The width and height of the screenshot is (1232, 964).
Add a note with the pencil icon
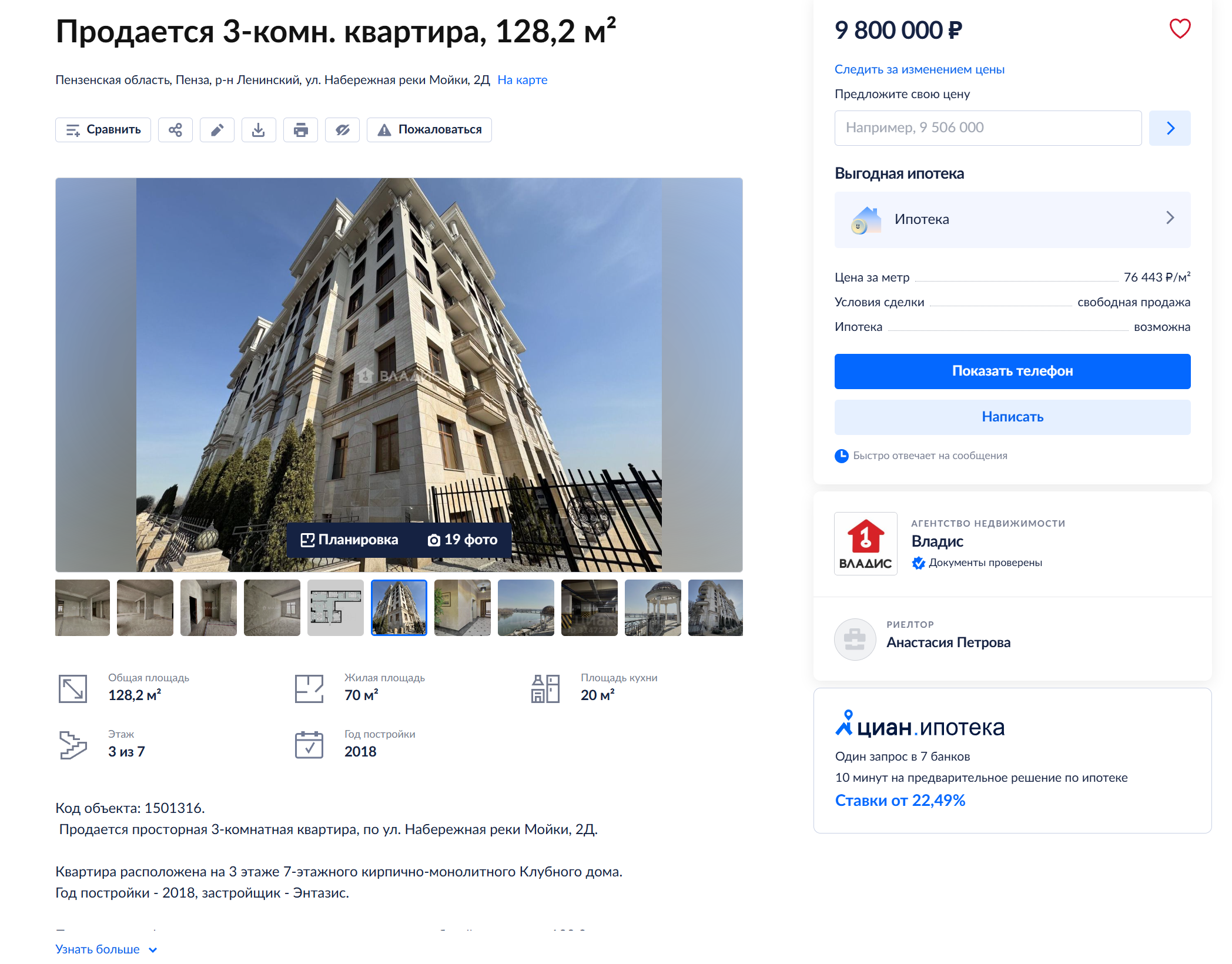[x=217, y=130]
